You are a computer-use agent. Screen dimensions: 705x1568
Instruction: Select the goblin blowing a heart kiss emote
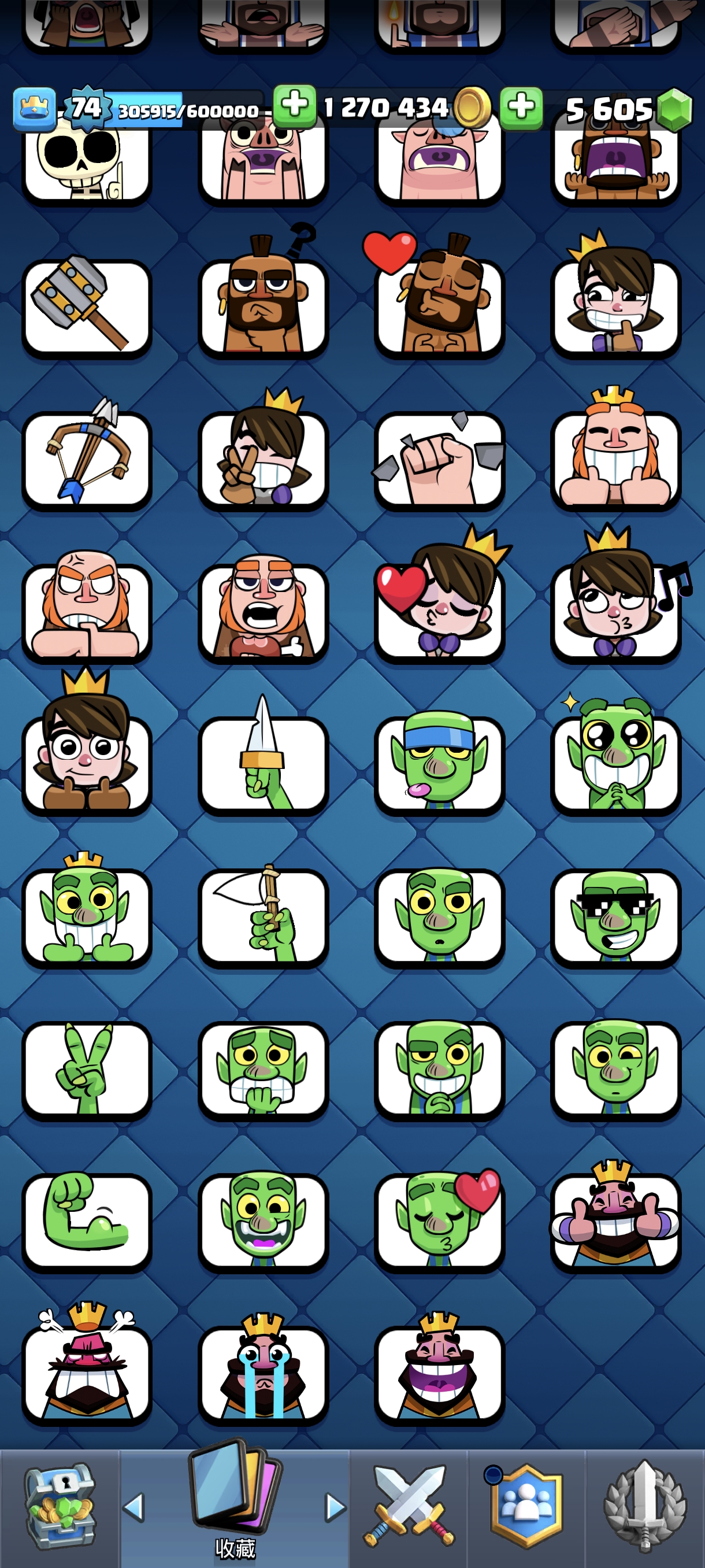439,1221
